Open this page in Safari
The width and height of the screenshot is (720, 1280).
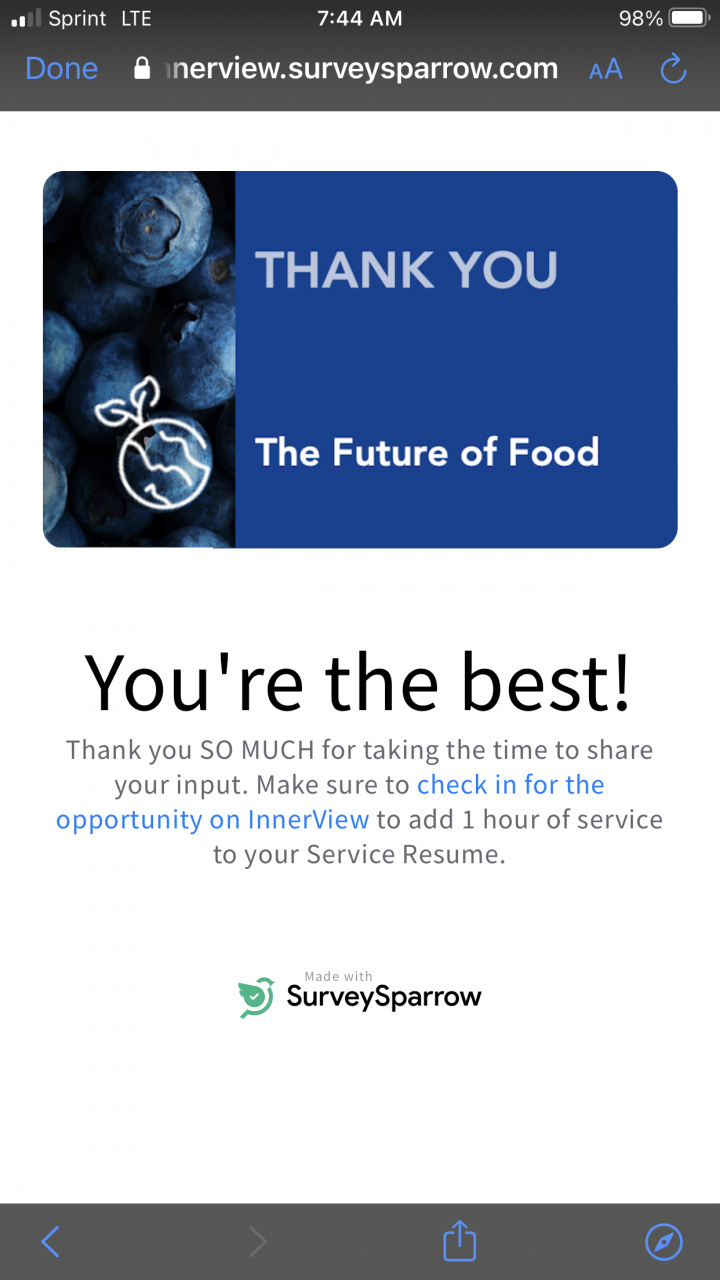click(x=663, y=1242)
